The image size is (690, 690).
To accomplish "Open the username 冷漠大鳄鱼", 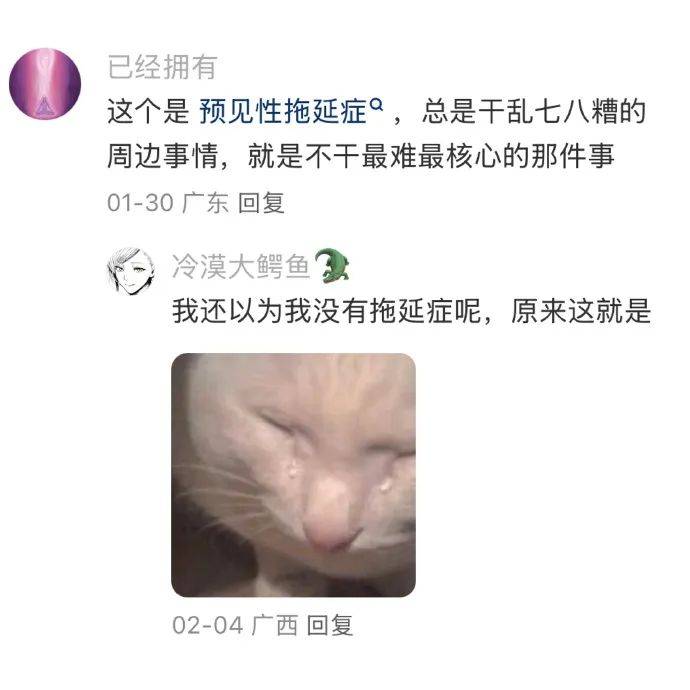I will 240,267.
